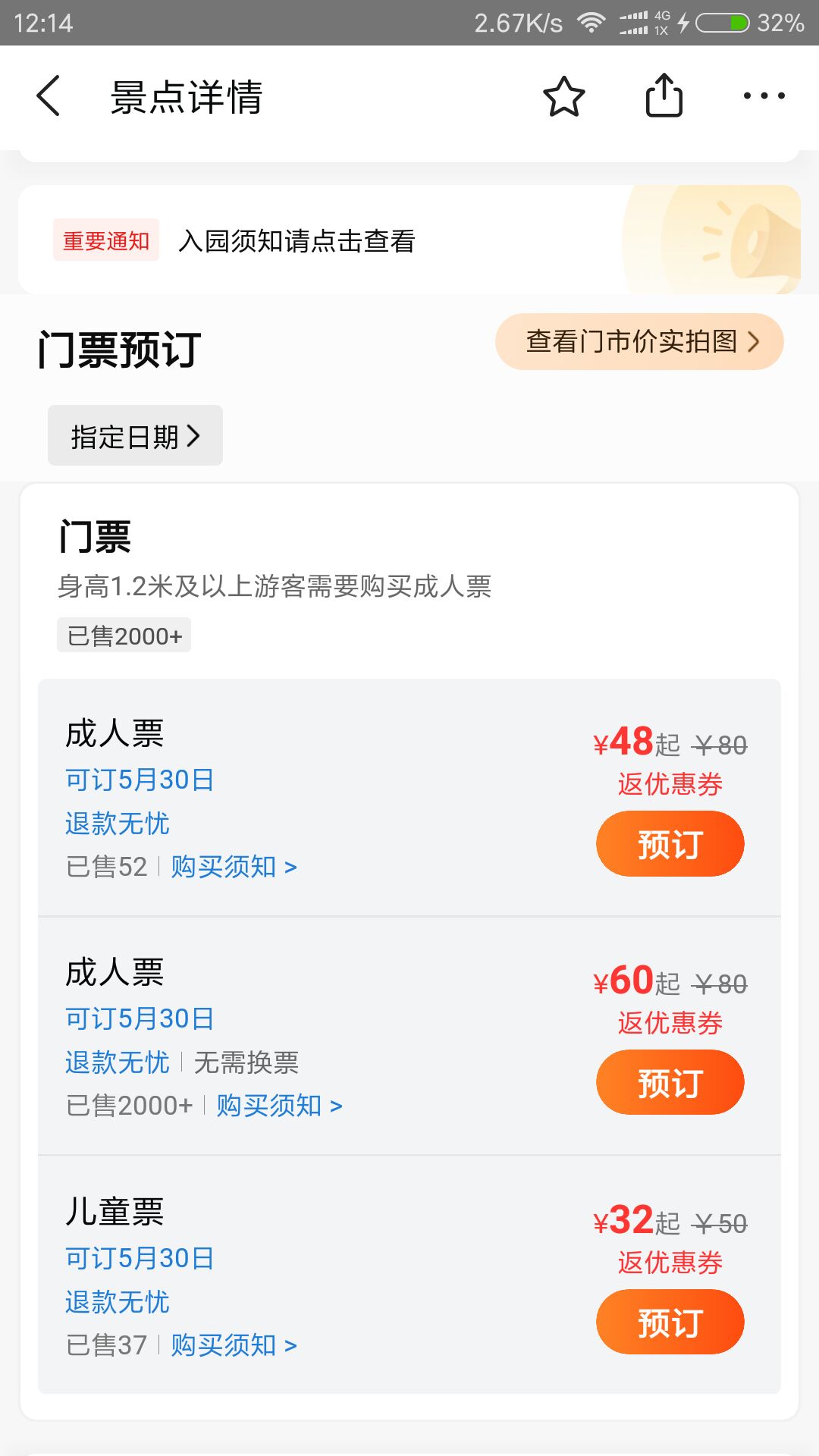View 查看门市价实拍图 photos
This screenshot has height=1456, width=819.
pyautogui.click(x=639, y=341)
